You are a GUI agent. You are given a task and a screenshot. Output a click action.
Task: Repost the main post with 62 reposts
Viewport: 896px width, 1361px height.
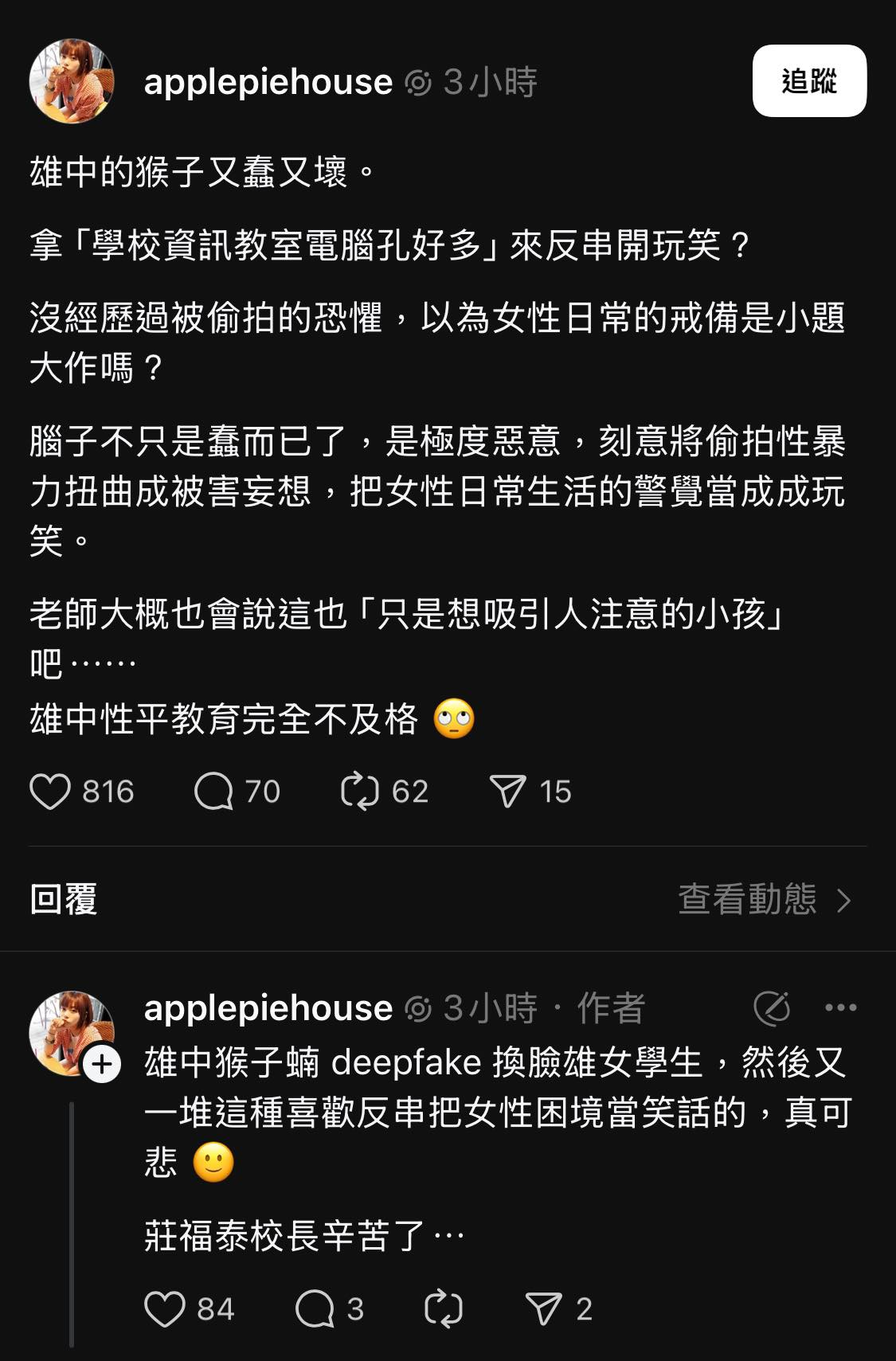tap(360, 792)
